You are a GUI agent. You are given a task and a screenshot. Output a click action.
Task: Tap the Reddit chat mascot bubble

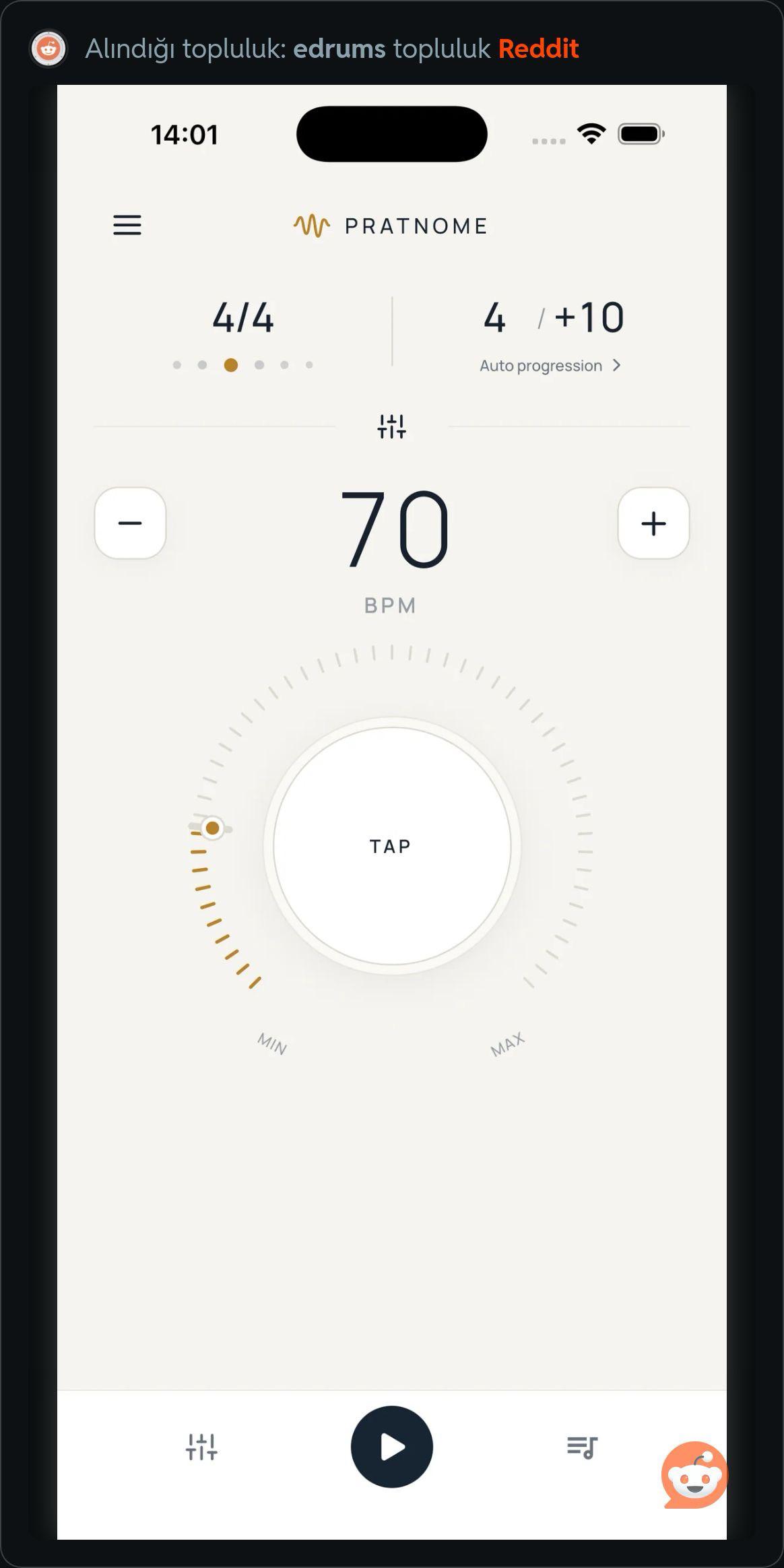(x=694, y=1475)
